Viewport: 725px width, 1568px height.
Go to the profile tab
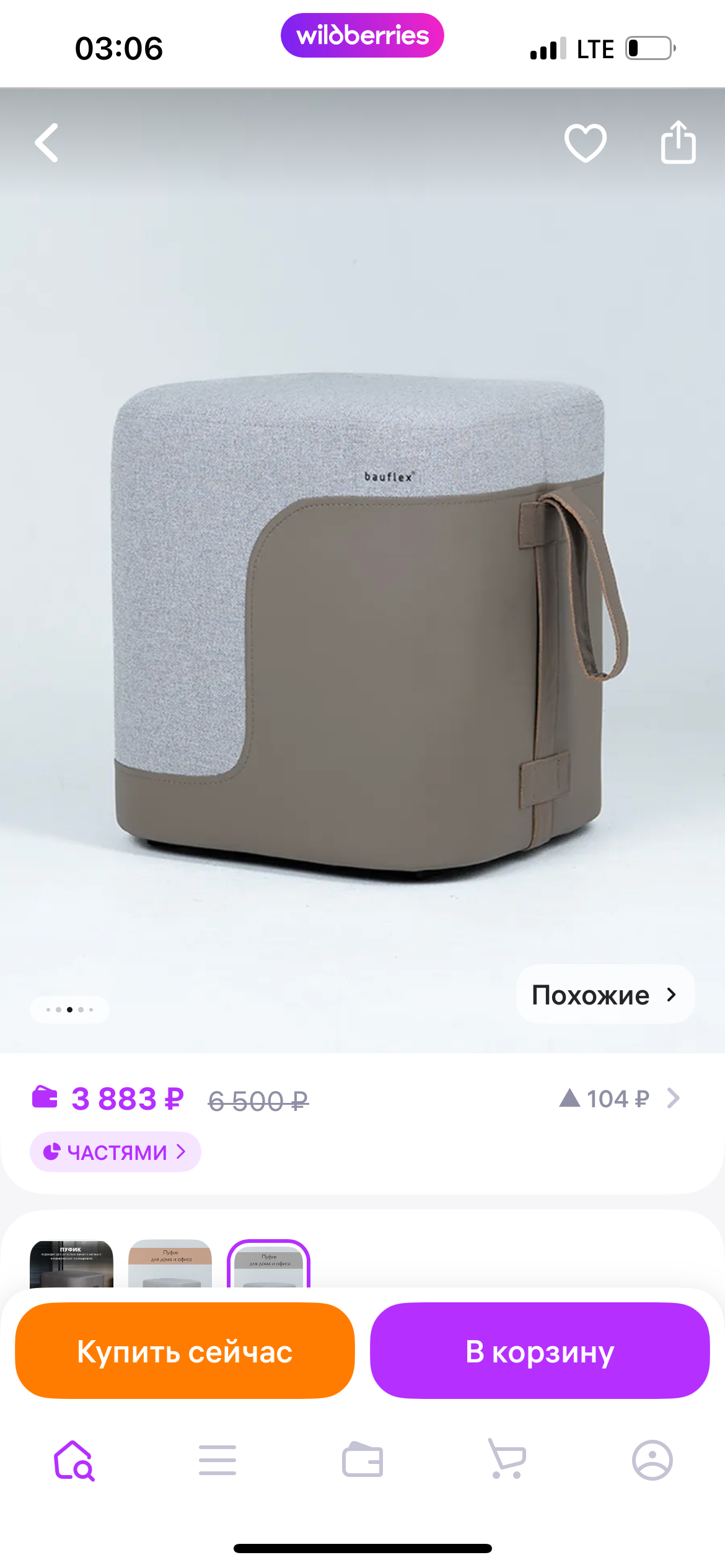click(652, 1460)
